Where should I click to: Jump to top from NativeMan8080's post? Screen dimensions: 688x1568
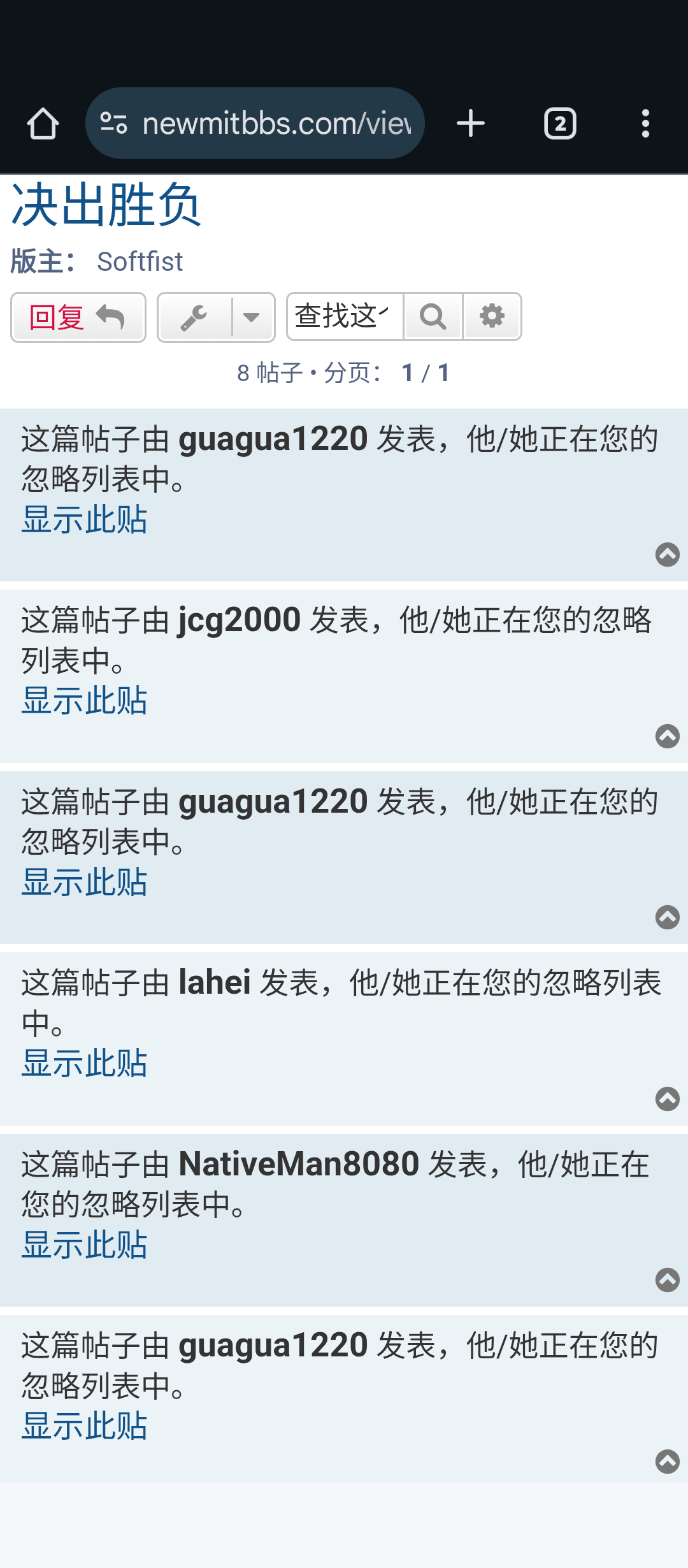pos(668,1280)
